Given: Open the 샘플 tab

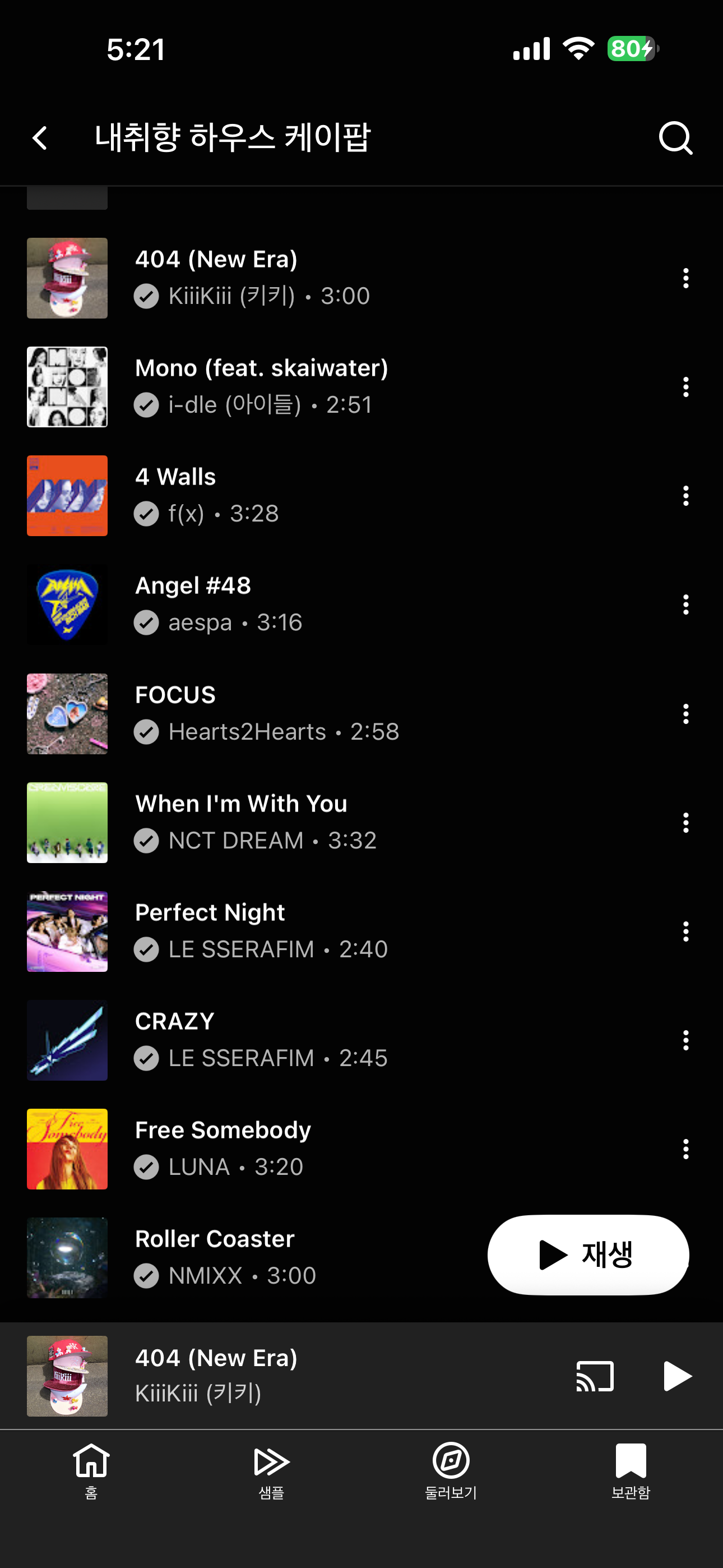Looking at the screenshot, I should pyautogui.click(x=271, y=1470).
